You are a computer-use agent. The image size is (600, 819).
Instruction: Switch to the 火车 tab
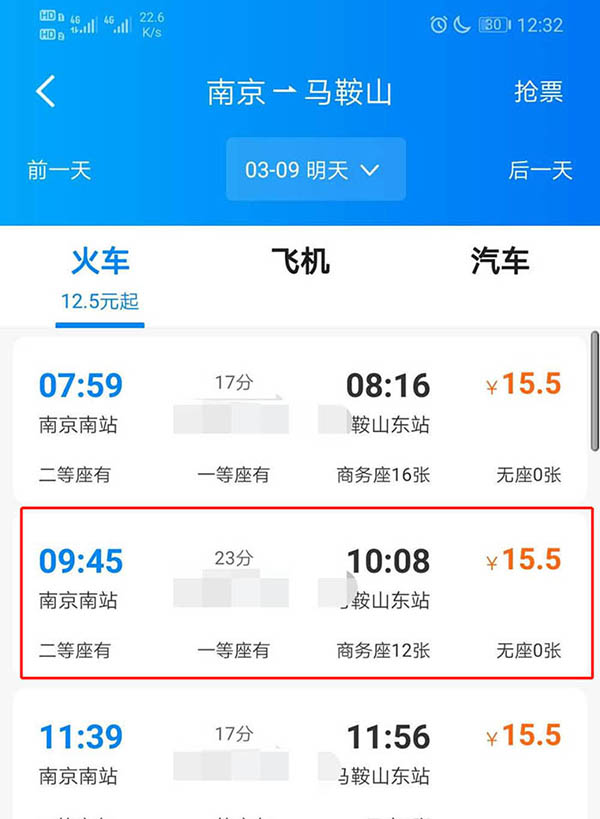click(100, 262)
